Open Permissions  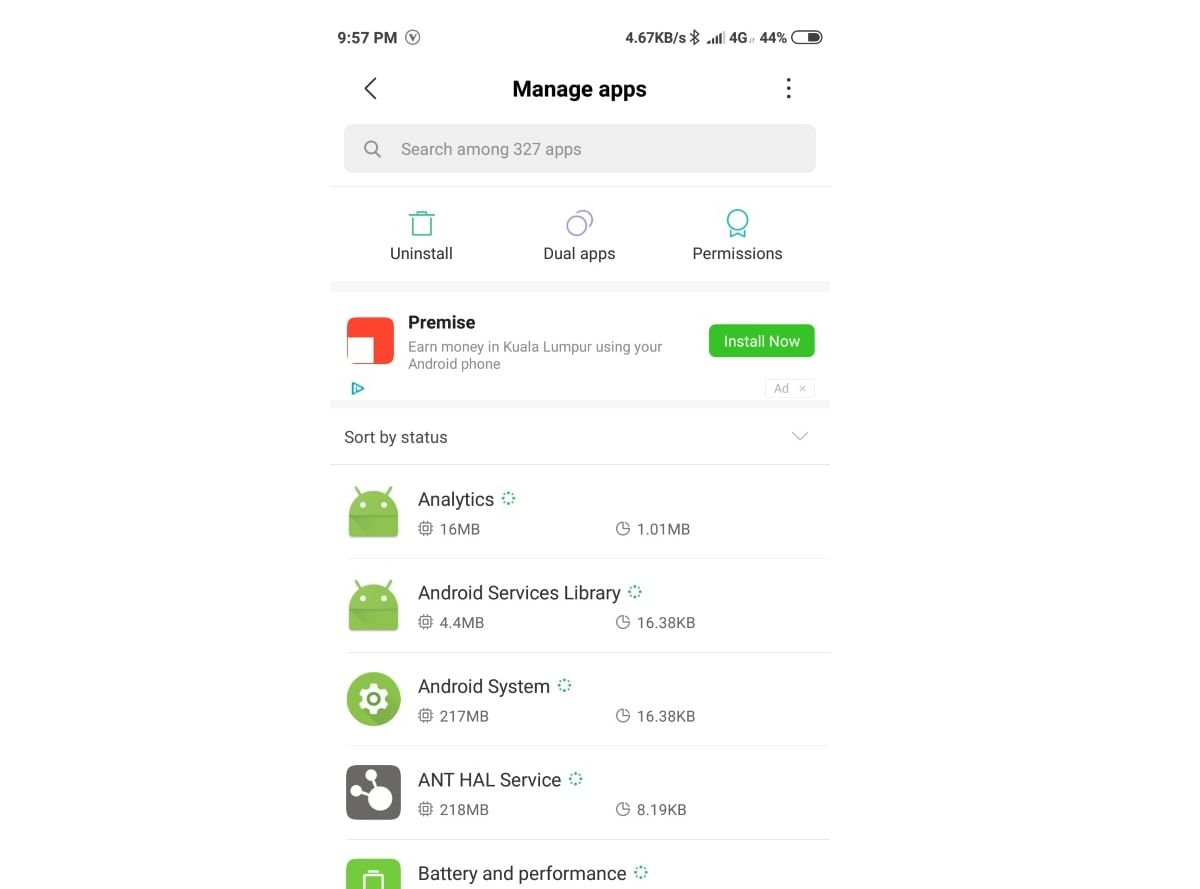click(737, 236)
